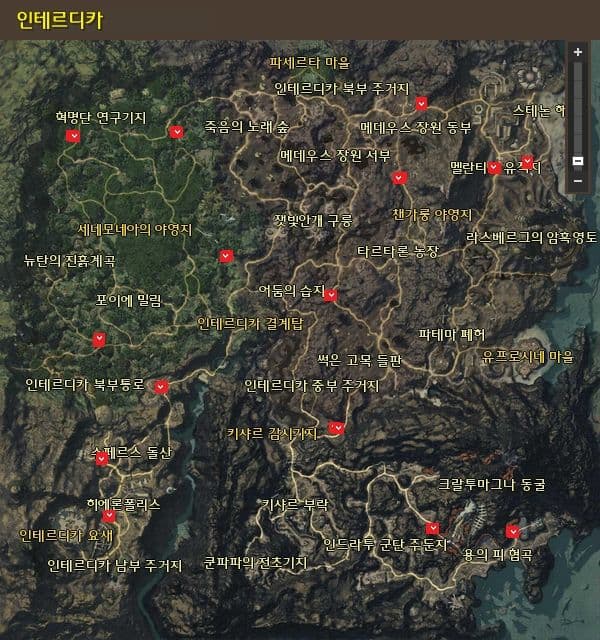Select the marker under 메데우스 장원 서부
The image size is (600, 640).
[399, 178]
